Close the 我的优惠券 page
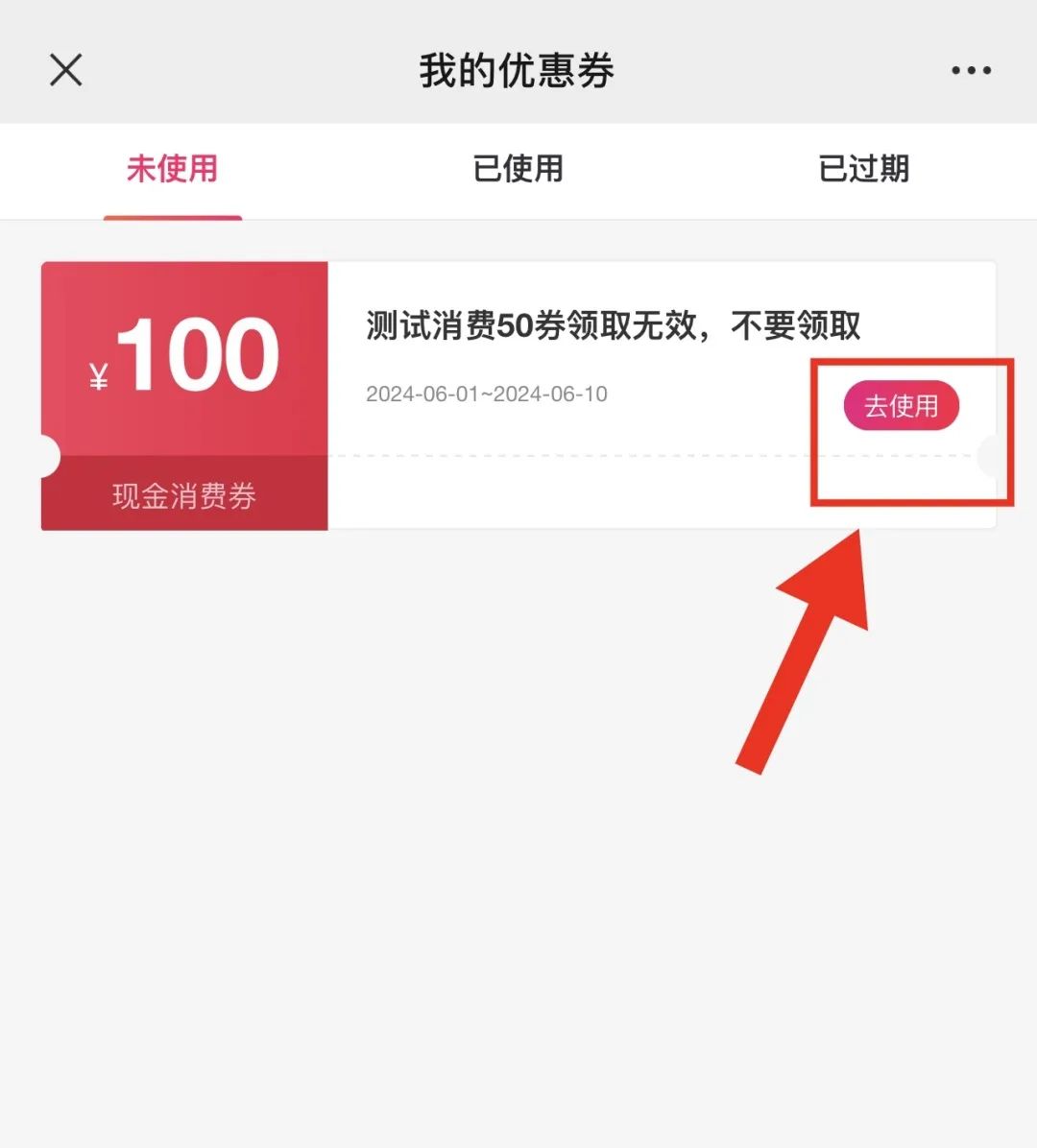 pos(66,70)
